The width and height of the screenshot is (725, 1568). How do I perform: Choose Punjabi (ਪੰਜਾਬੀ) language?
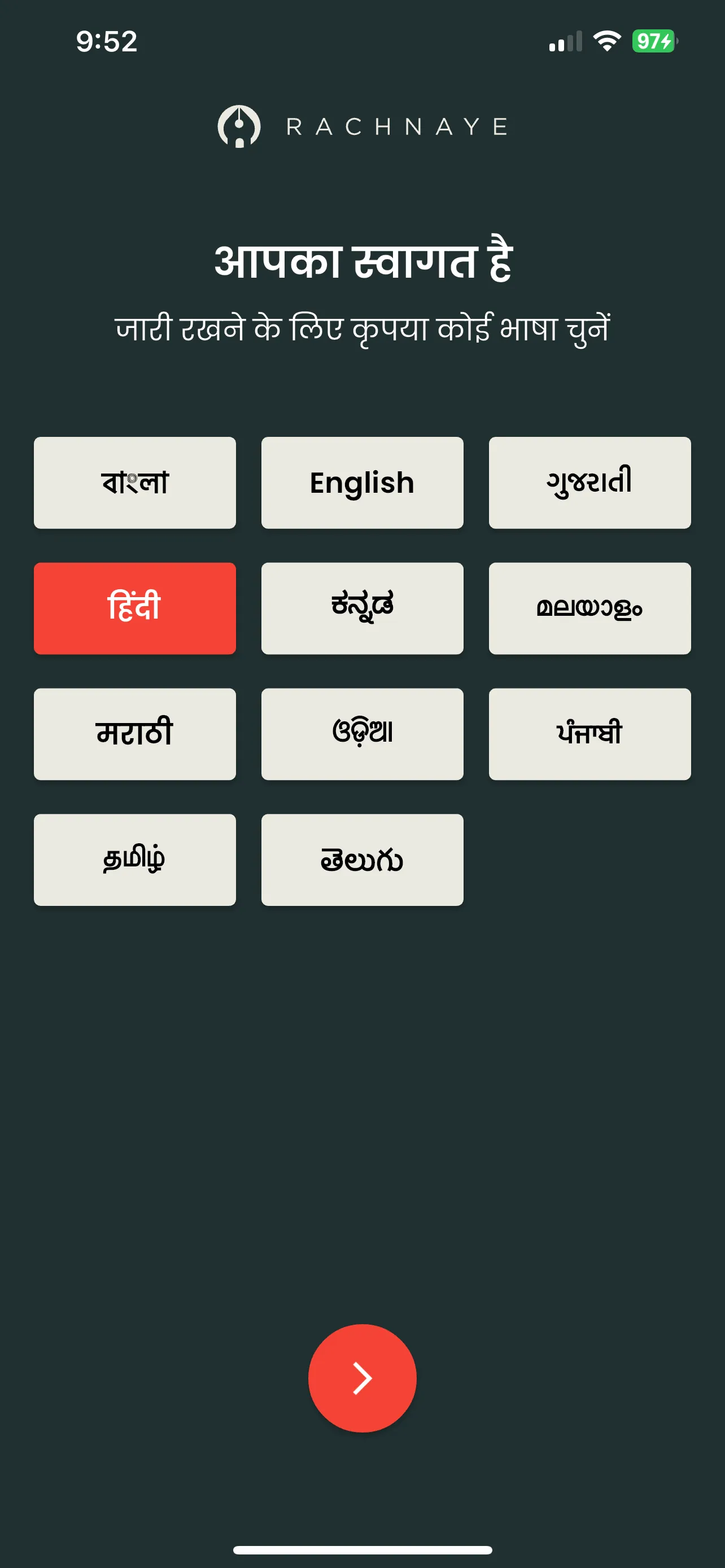tap(589, 733)
